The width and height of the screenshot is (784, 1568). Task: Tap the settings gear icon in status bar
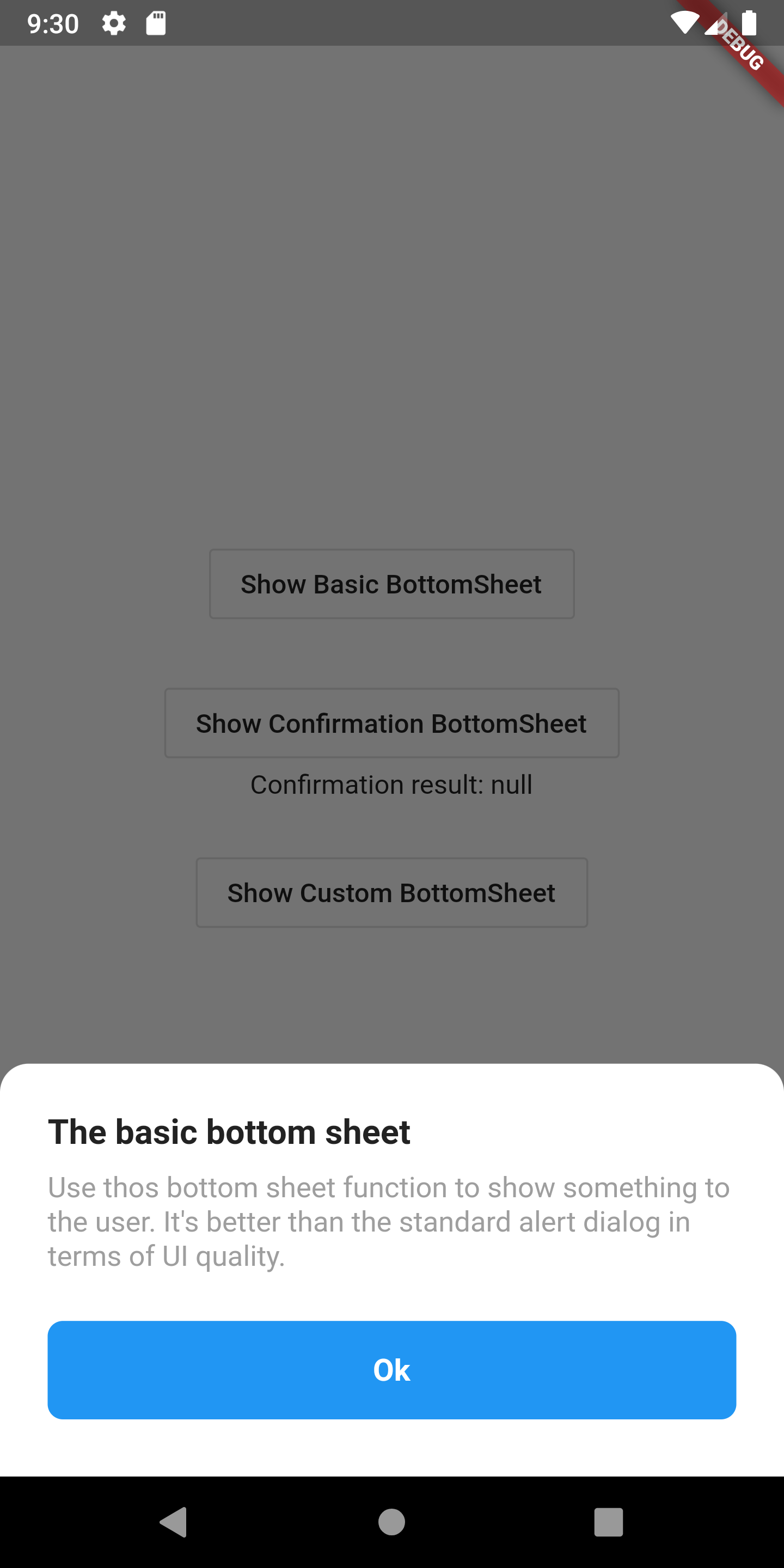(x=114, y=22)
